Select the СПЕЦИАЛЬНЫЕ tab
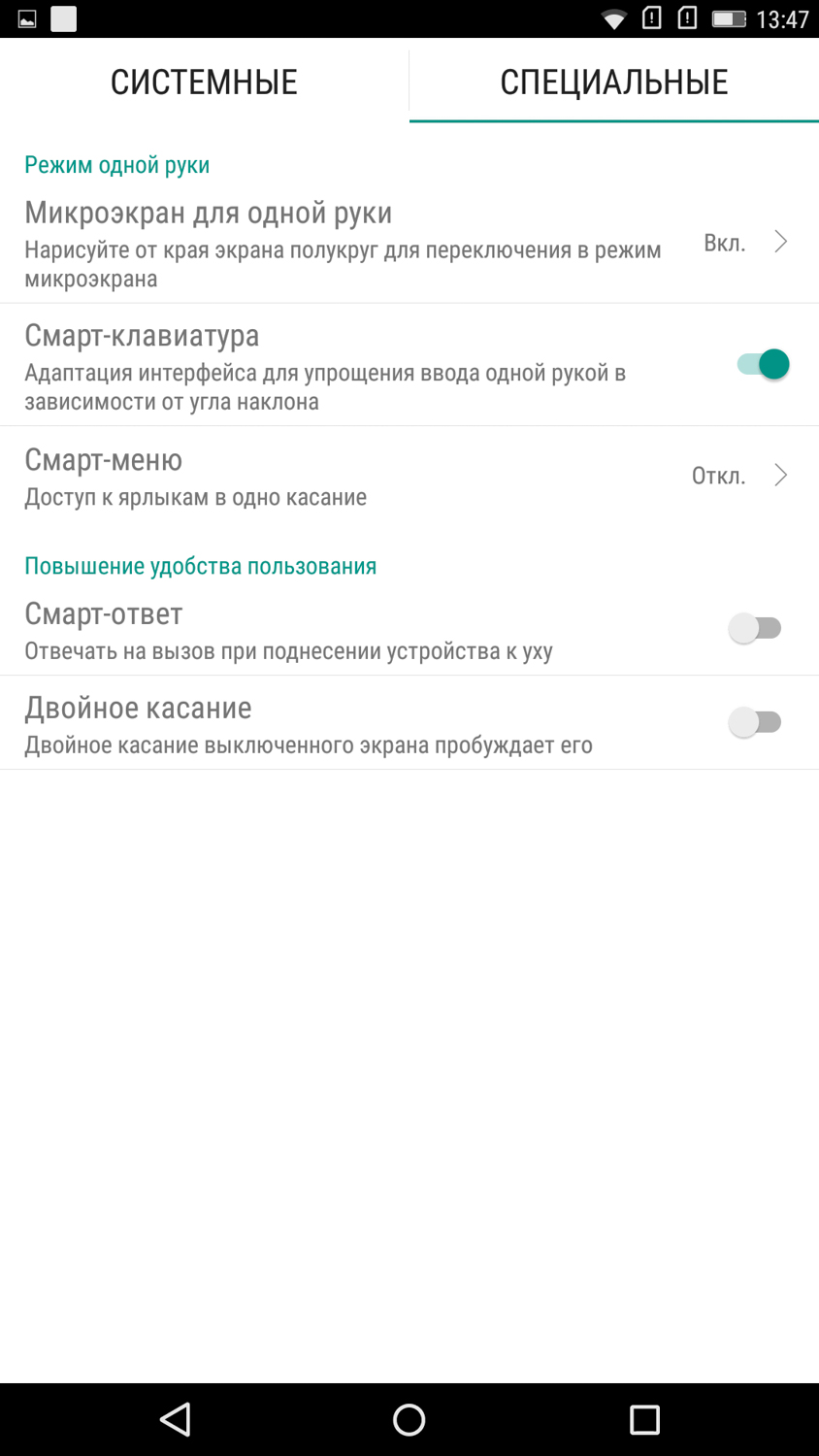819x1456 pixels. (613, 83)
